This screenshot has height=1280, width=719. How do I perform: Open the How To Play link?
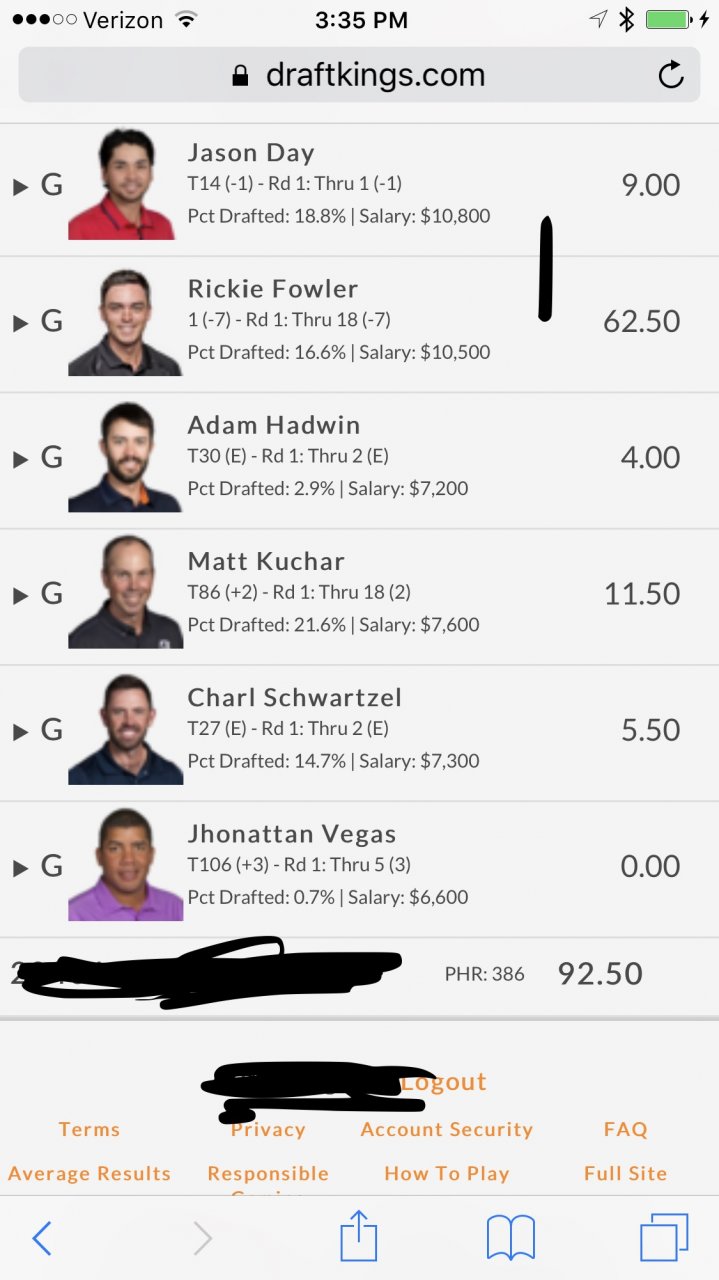[446, 1173]
